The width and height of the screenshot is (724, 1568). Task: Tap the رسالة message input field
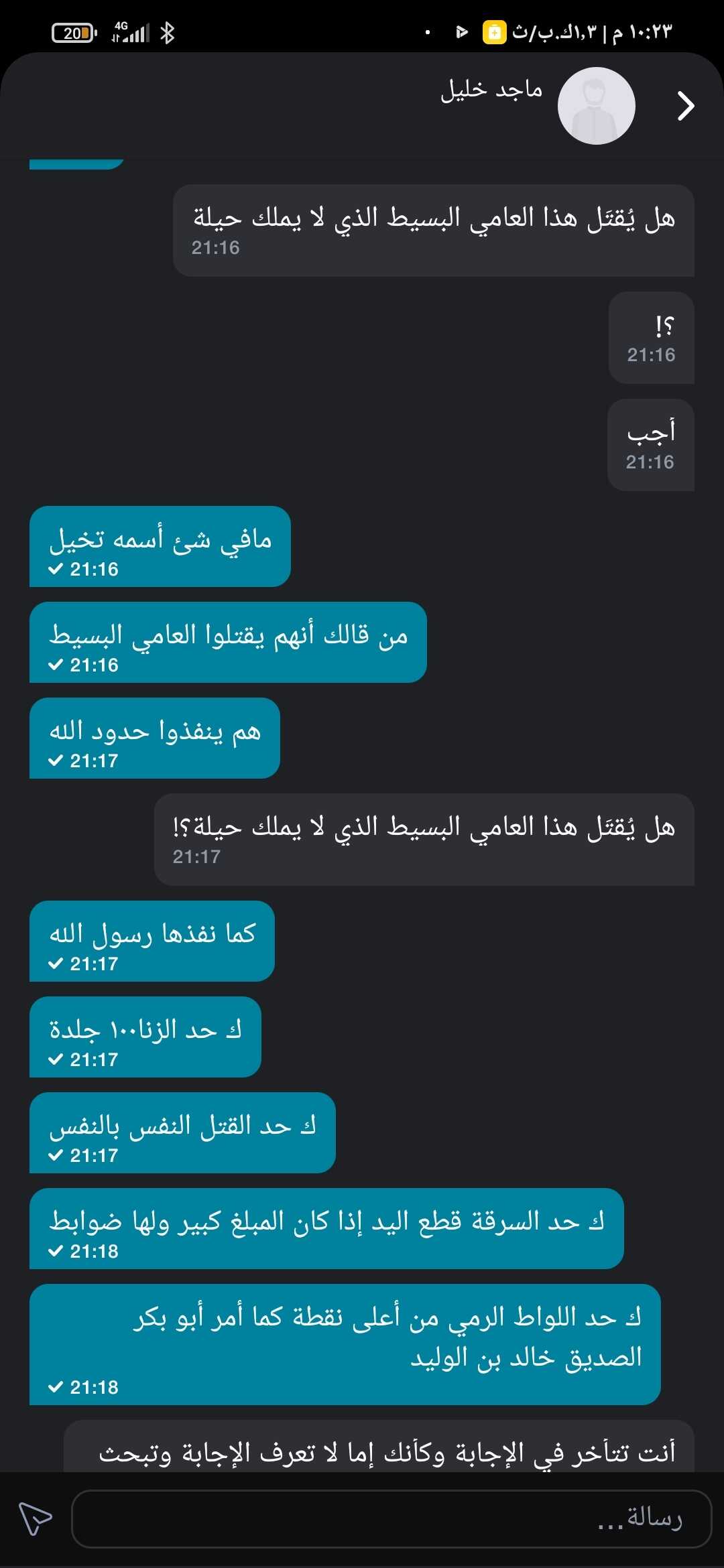tap(391, 1519)
